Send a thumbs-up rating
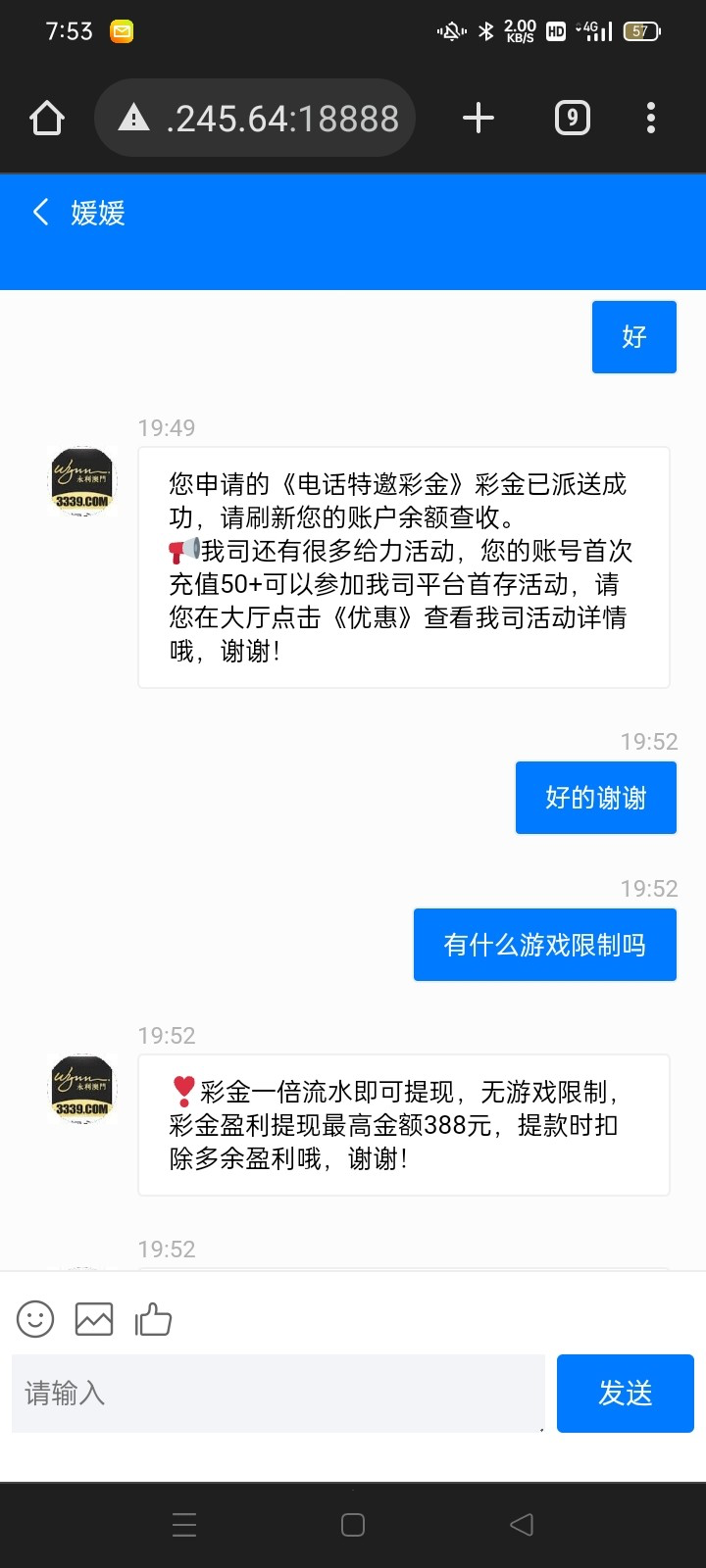Screen dimensions: 706x1568 153,1319
